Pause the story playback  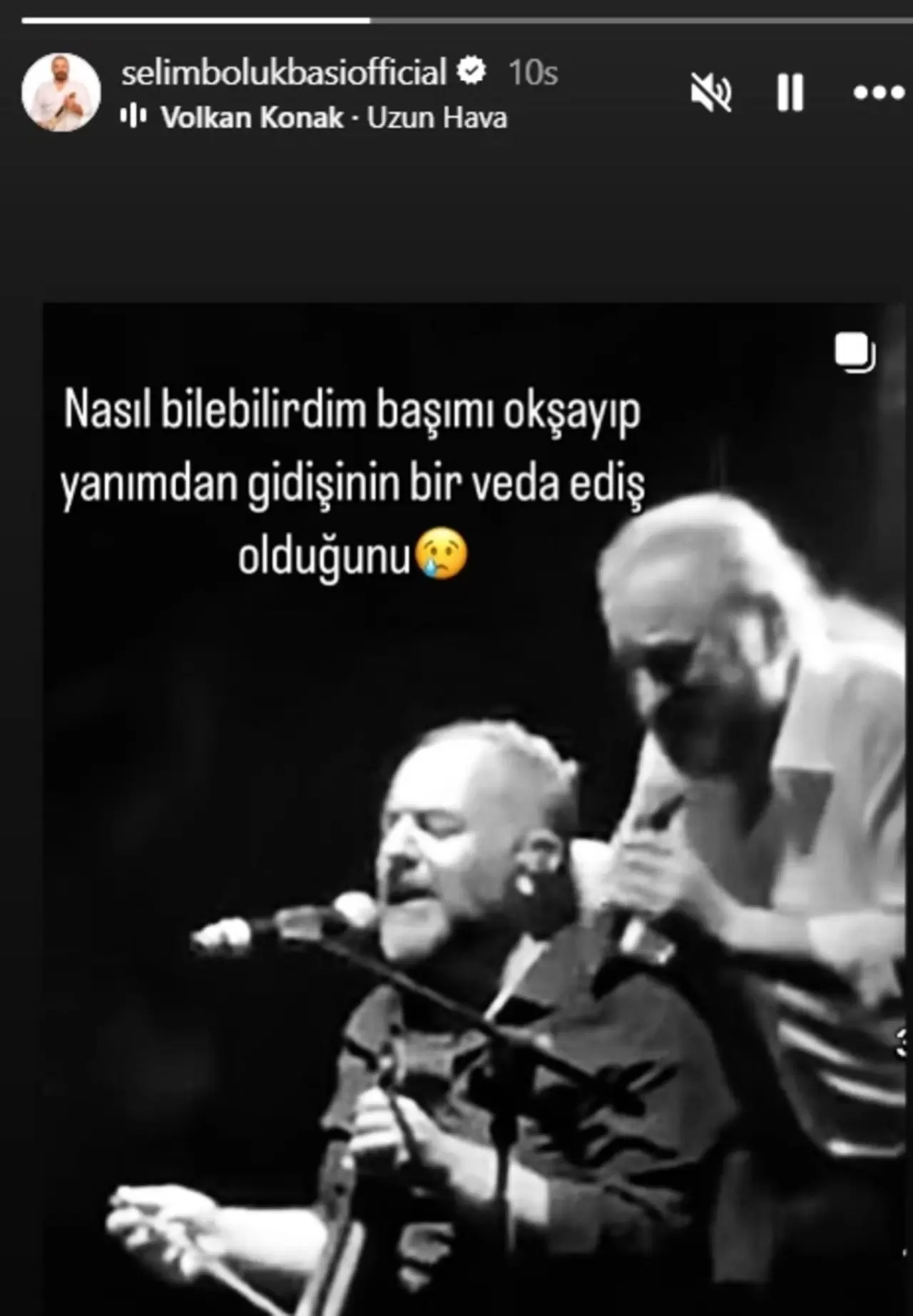(790, 93)
